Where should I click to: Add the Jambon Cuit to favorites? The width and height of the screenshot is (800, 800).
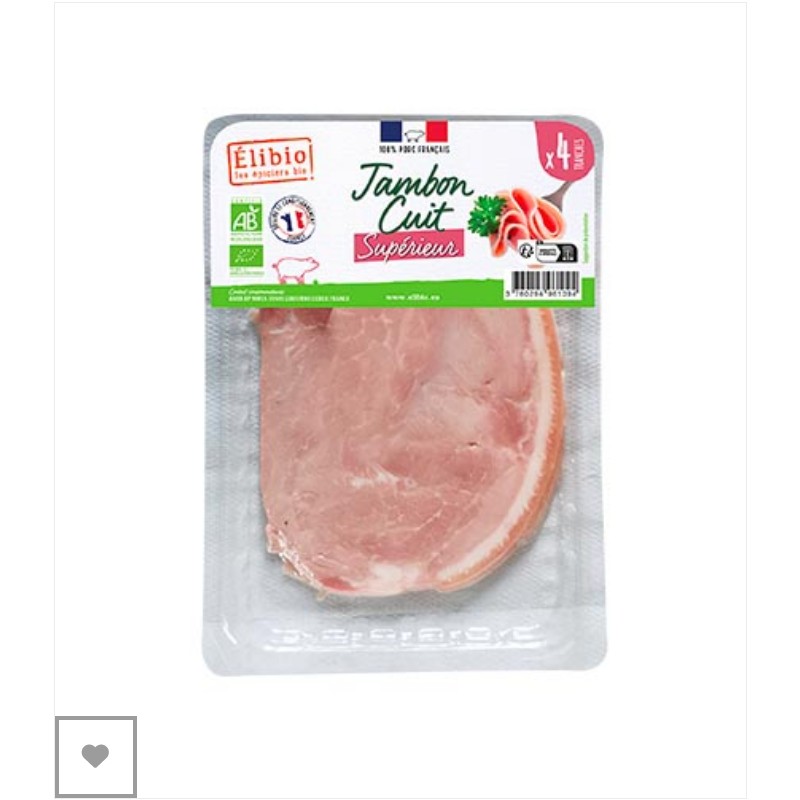96,756
